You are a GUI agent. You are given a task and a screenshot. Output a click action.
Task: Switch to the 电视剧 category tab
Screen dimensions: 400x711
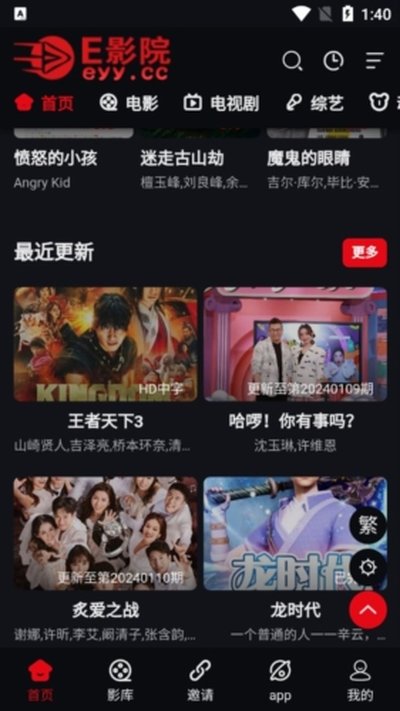point(221,103)
